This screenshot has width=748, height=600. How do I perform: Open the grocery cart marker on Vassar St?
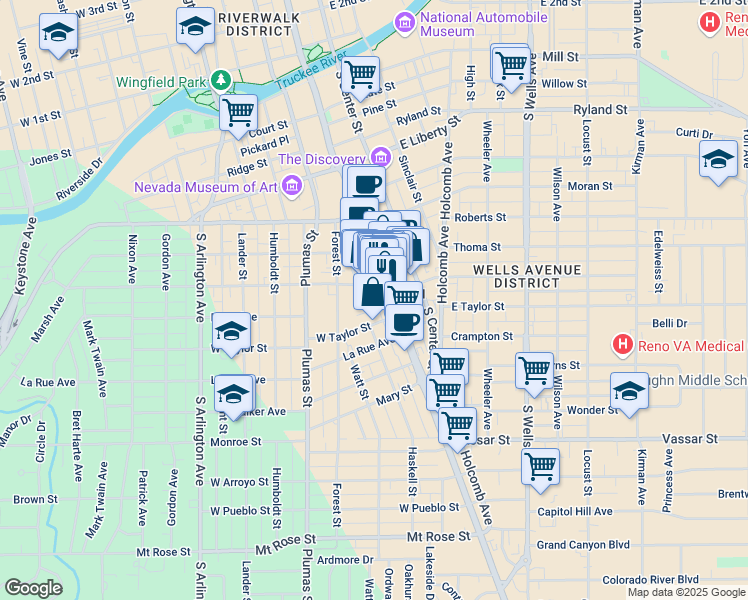pos(457,428)
